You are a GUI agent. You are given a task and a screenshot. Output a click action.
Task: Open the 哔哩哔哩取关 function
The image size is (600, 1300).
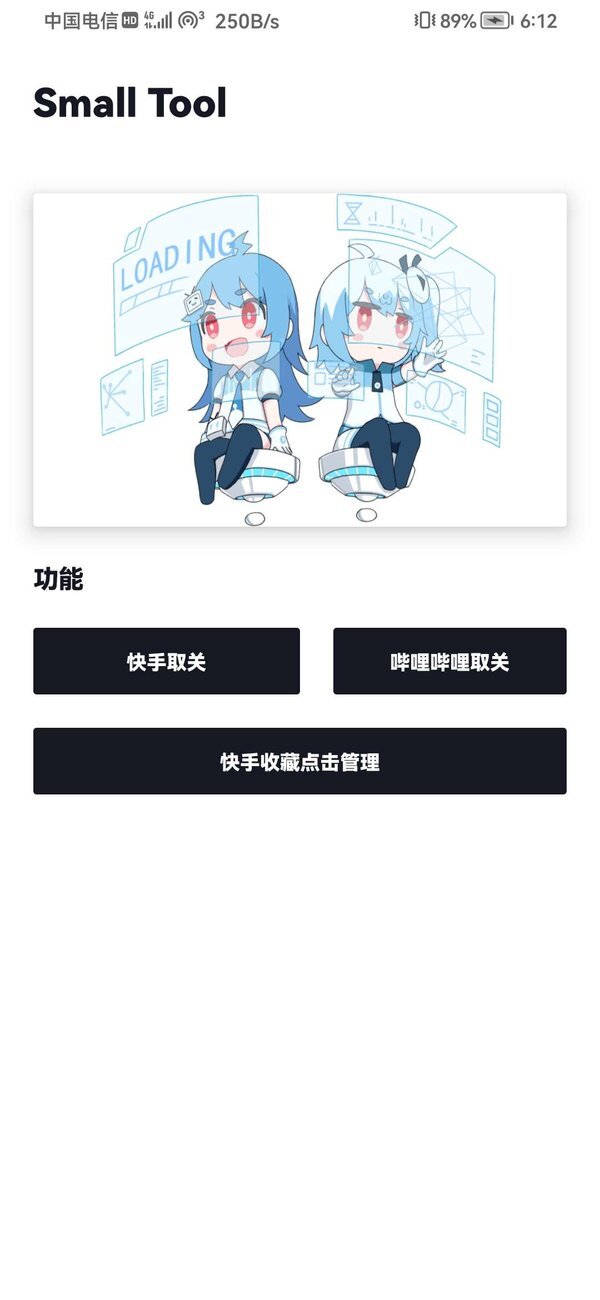click(x=449, y=661)
